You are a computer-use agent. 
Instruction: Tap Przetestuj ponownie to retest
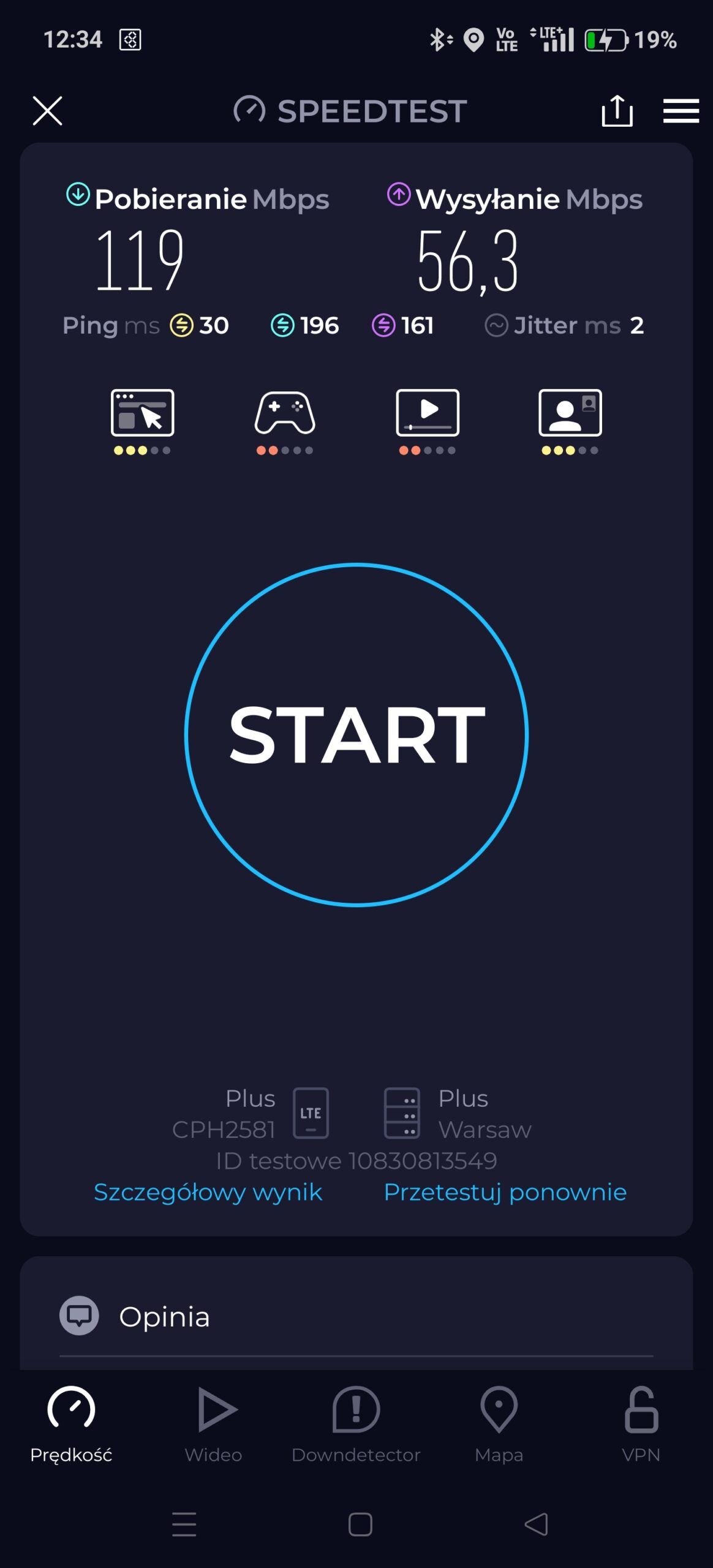pos(505,1192)
